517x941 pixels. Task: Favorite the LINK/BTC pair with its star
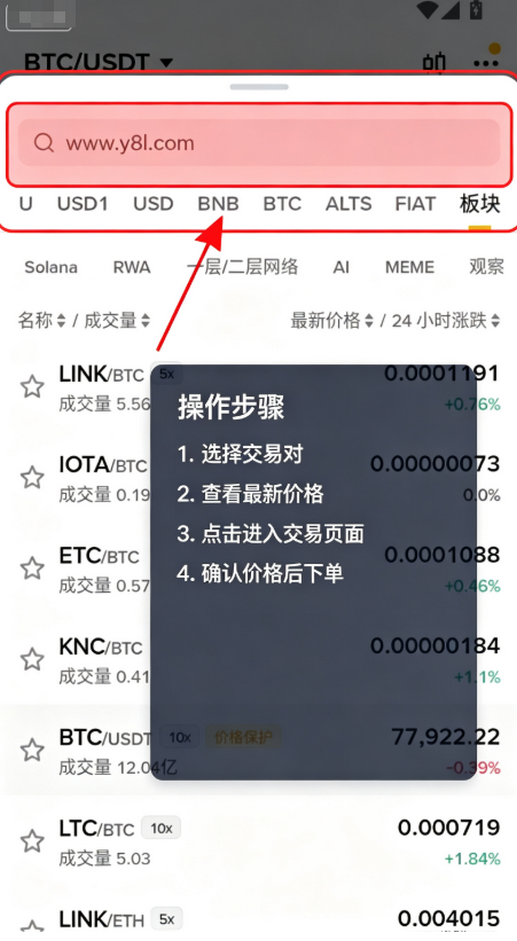(x=32, y=387)
